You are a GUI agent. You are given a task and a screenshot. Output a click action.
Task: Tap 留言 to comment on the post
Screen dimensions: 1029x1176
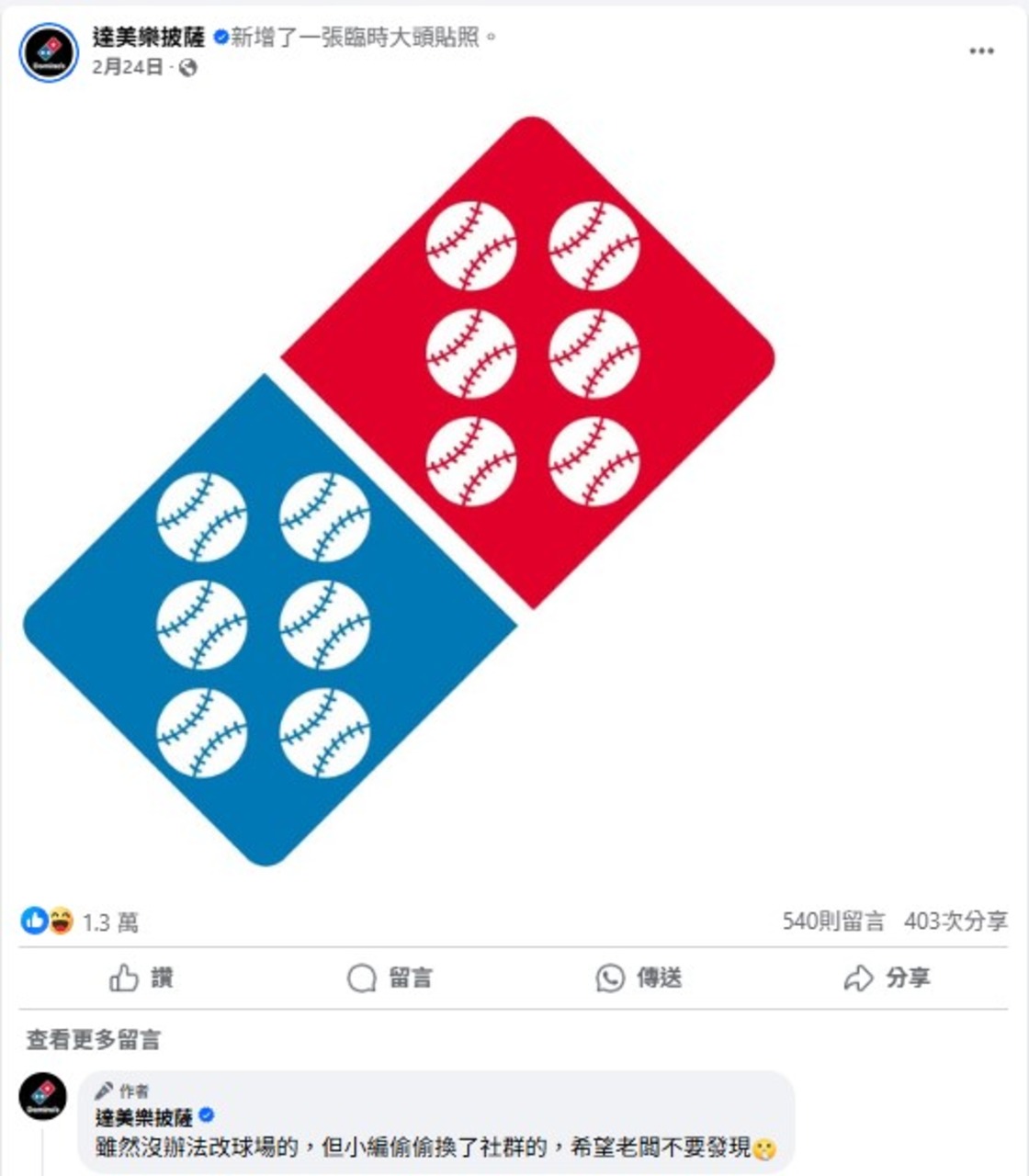[x=390, y=978]
